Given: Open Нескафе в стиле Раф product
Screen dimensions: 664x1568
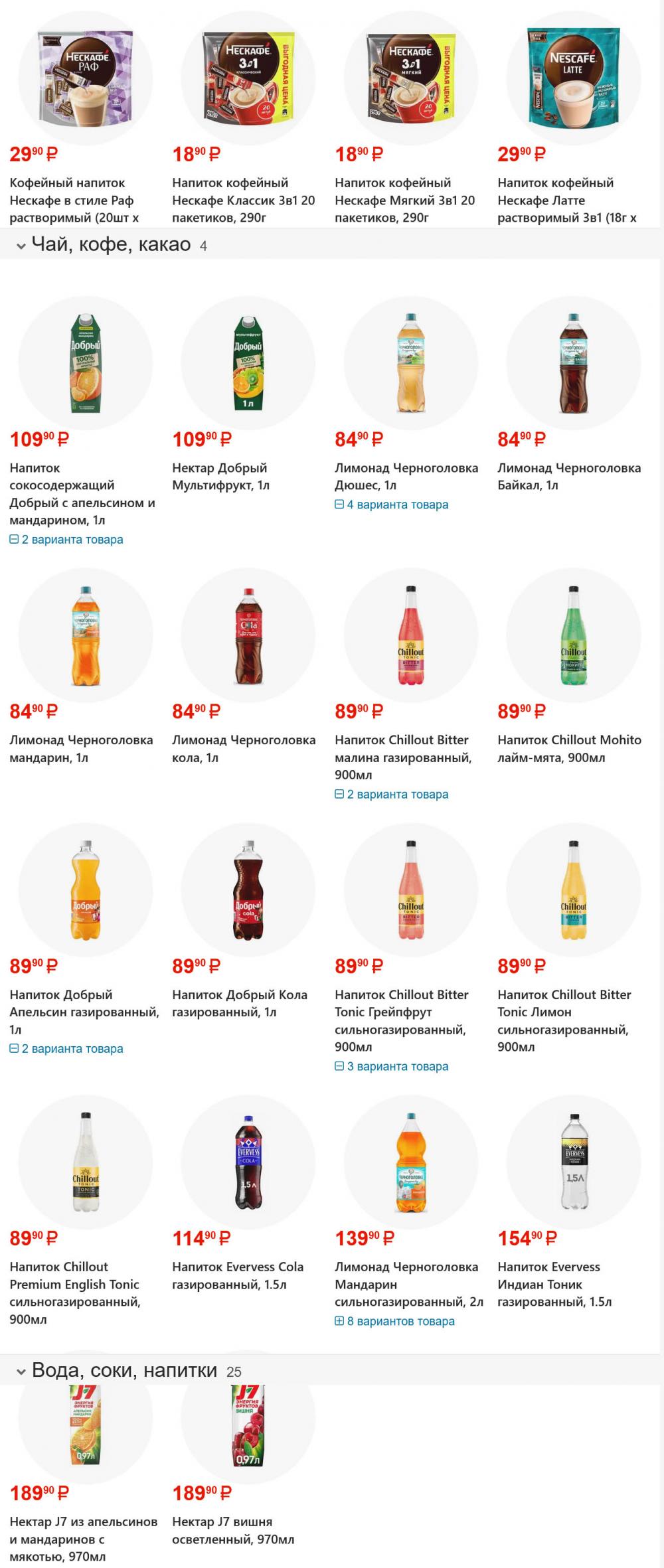Looking at the screenshot, I should [72, 200].
